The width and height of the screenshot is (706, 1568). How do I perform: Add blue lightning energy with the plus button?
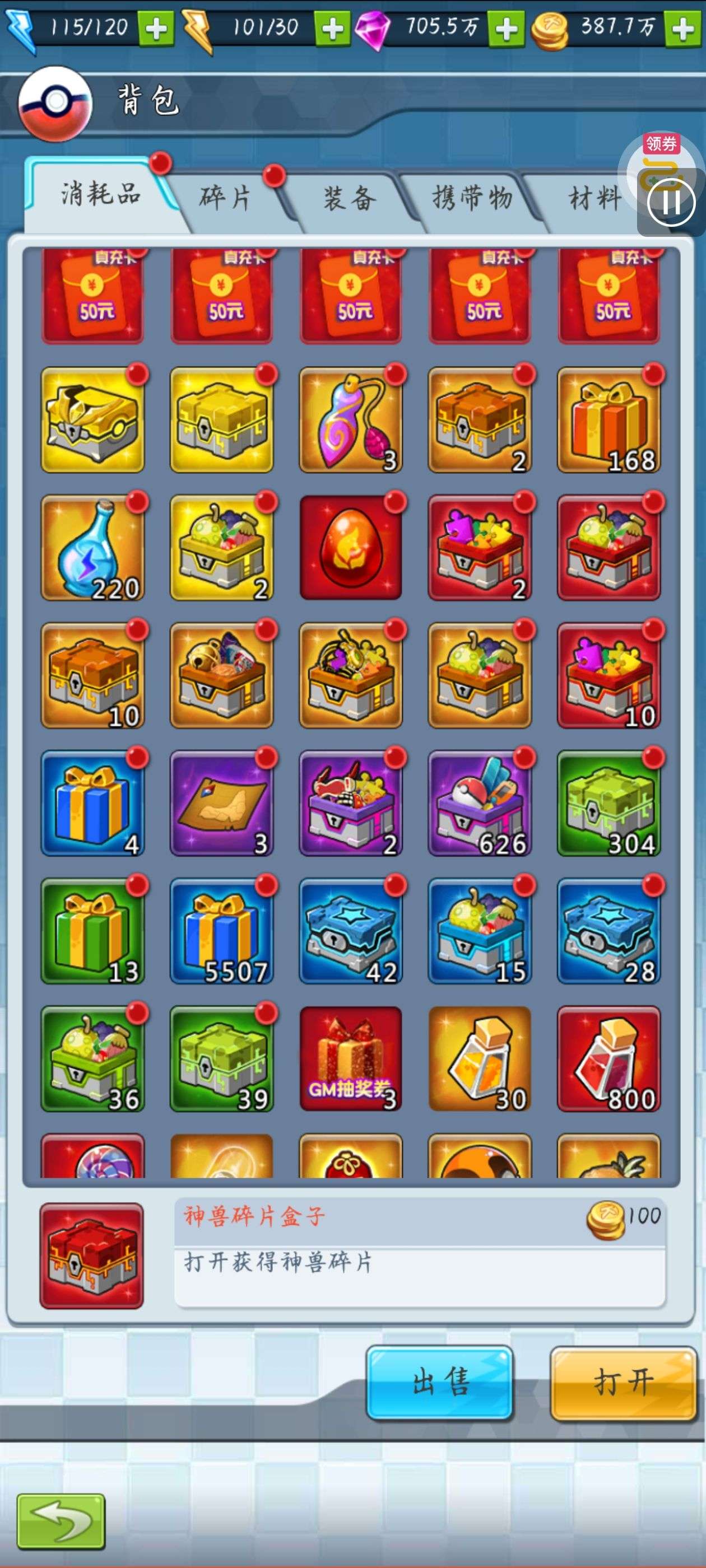[x=156, y=28]
